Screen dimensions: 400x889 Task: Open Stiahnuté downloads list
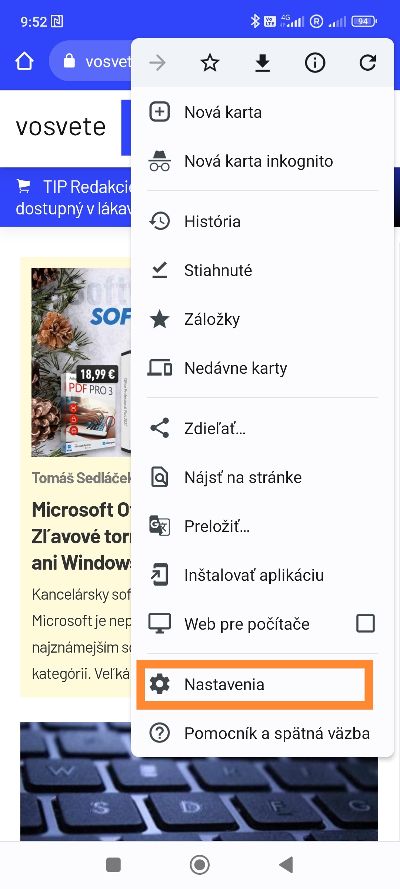click(262, 270)
